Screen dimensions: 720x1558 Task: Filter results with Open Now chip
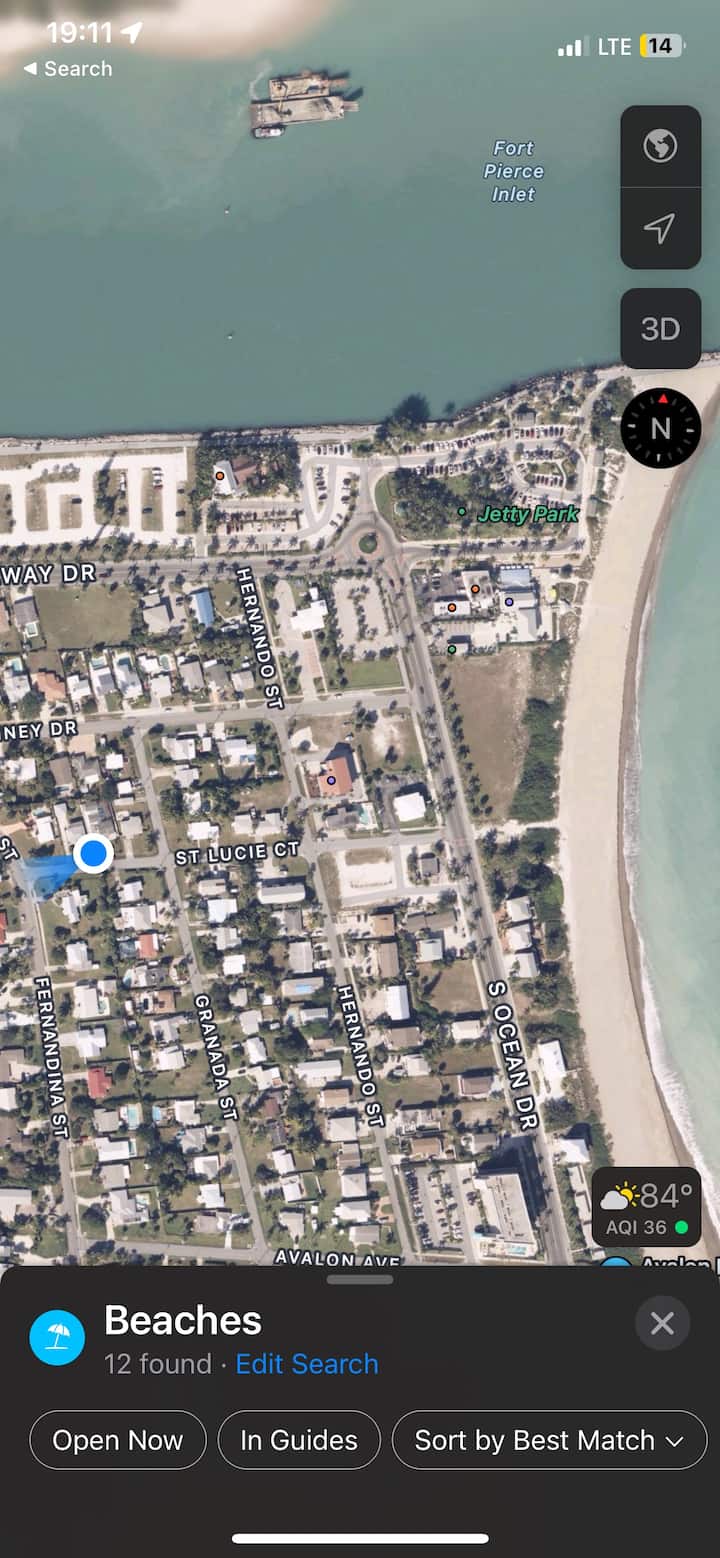(x=118, y=1440)
